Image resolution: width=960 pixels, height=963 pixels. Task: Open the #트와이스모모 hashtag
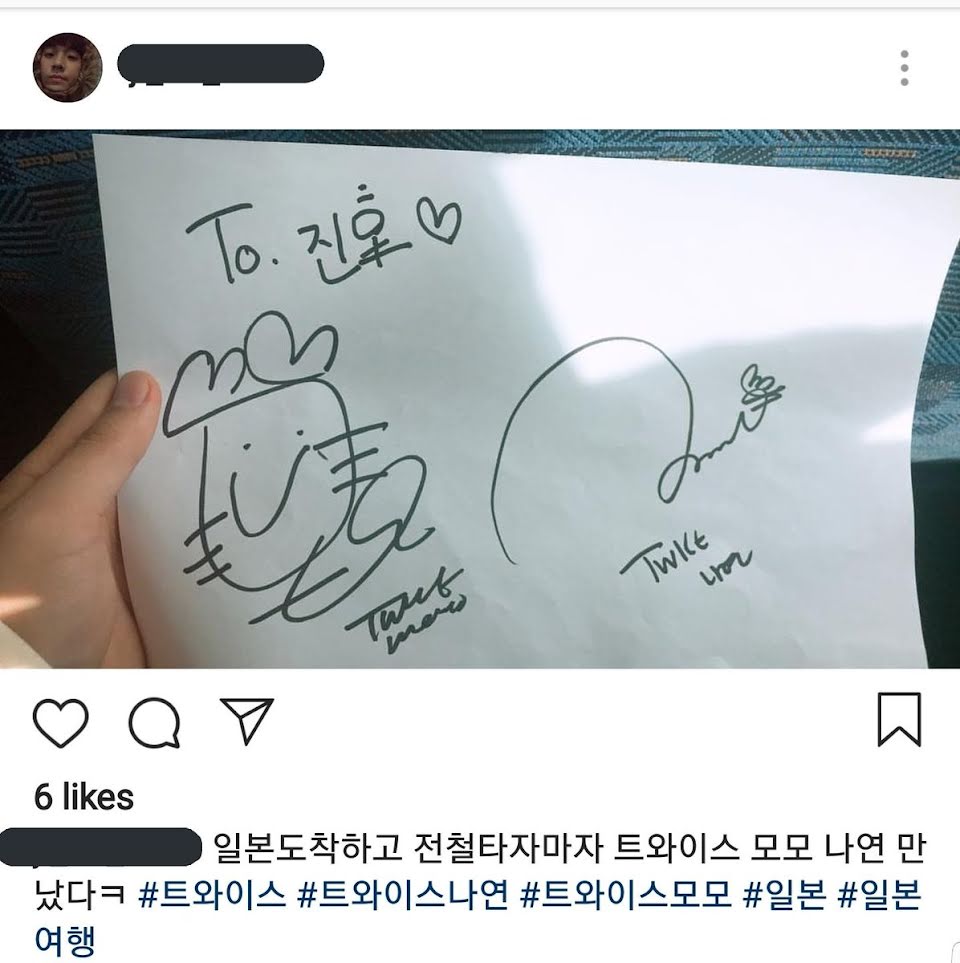click(x=626, y=895)
